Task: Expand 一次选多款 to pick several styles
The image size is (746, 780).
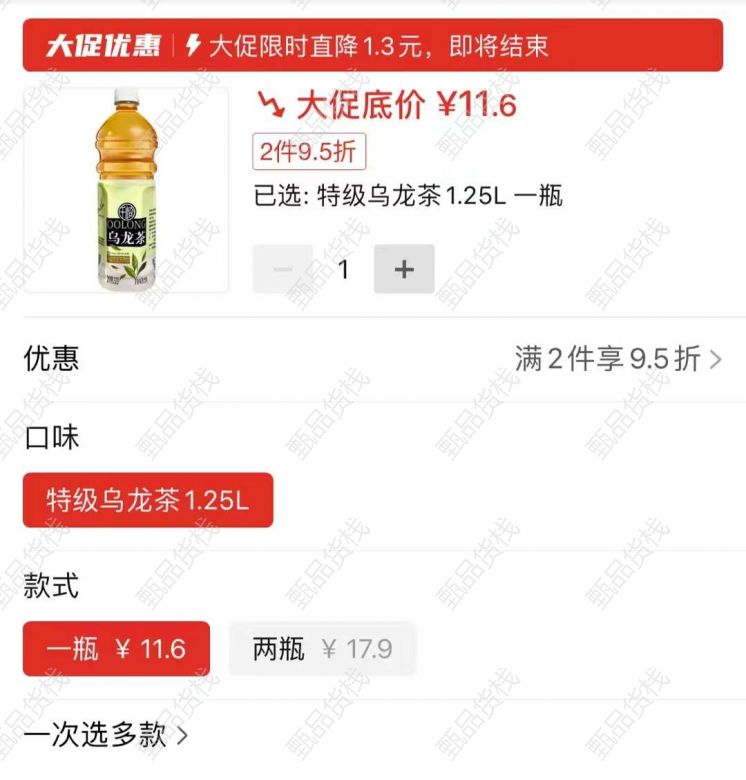Action: pyautogui.click(x=105, y=736)
